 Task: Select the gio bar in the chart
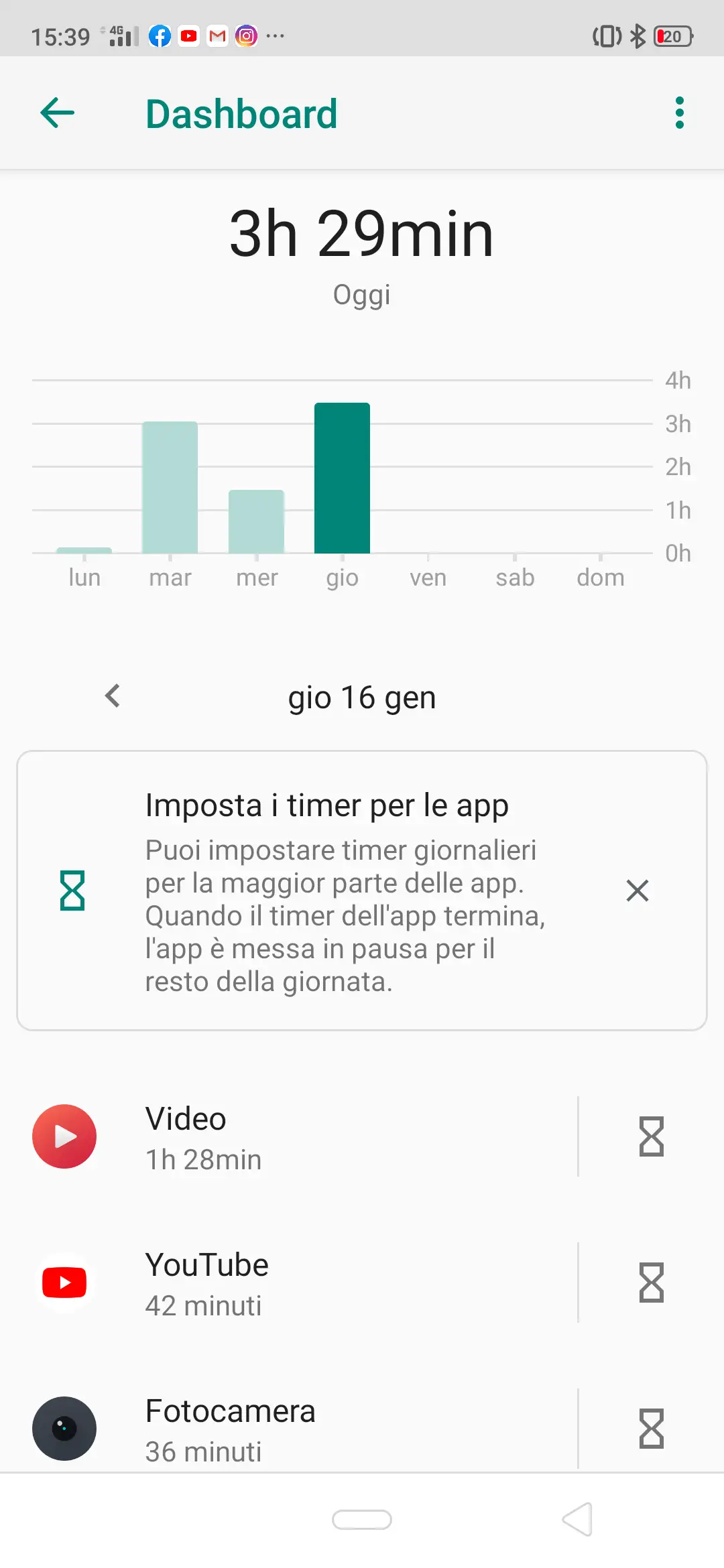(x=342, y=478)
